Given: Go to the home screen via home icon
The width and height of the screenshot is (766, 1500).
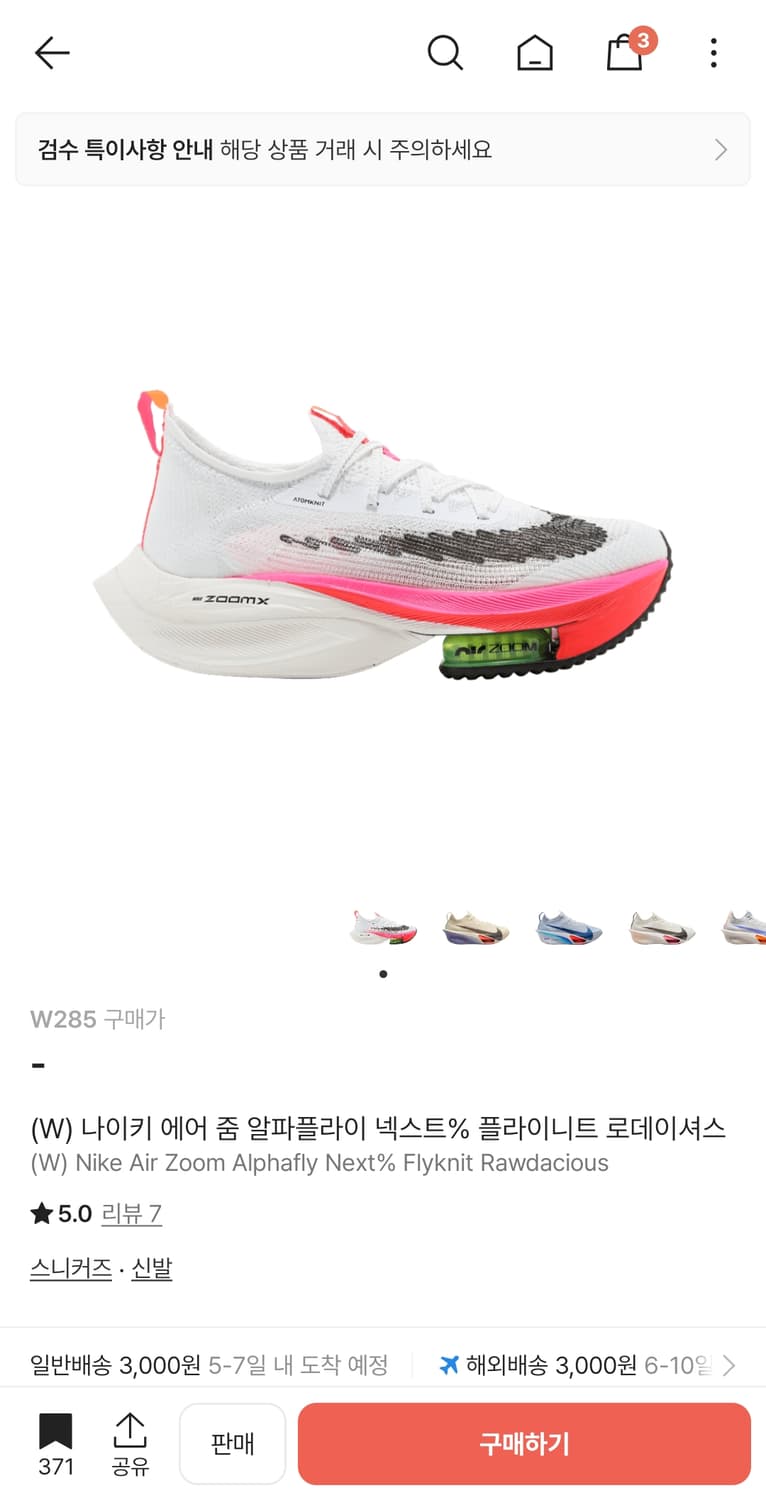Looking at the screenshot, I should [536, 52].
